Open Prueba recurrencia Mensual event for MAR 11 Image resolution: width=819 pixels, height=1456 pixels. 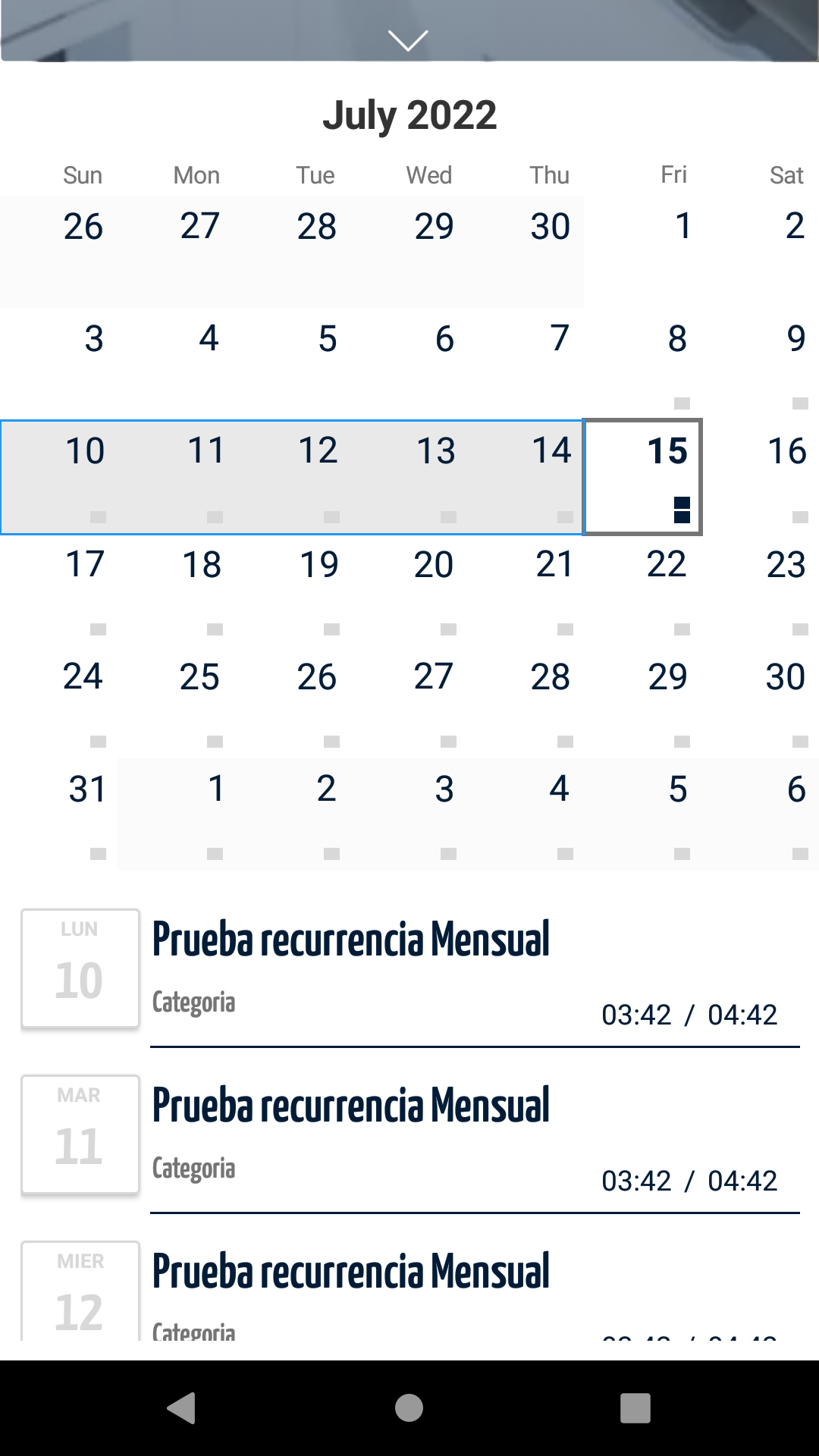(475, 1135)
